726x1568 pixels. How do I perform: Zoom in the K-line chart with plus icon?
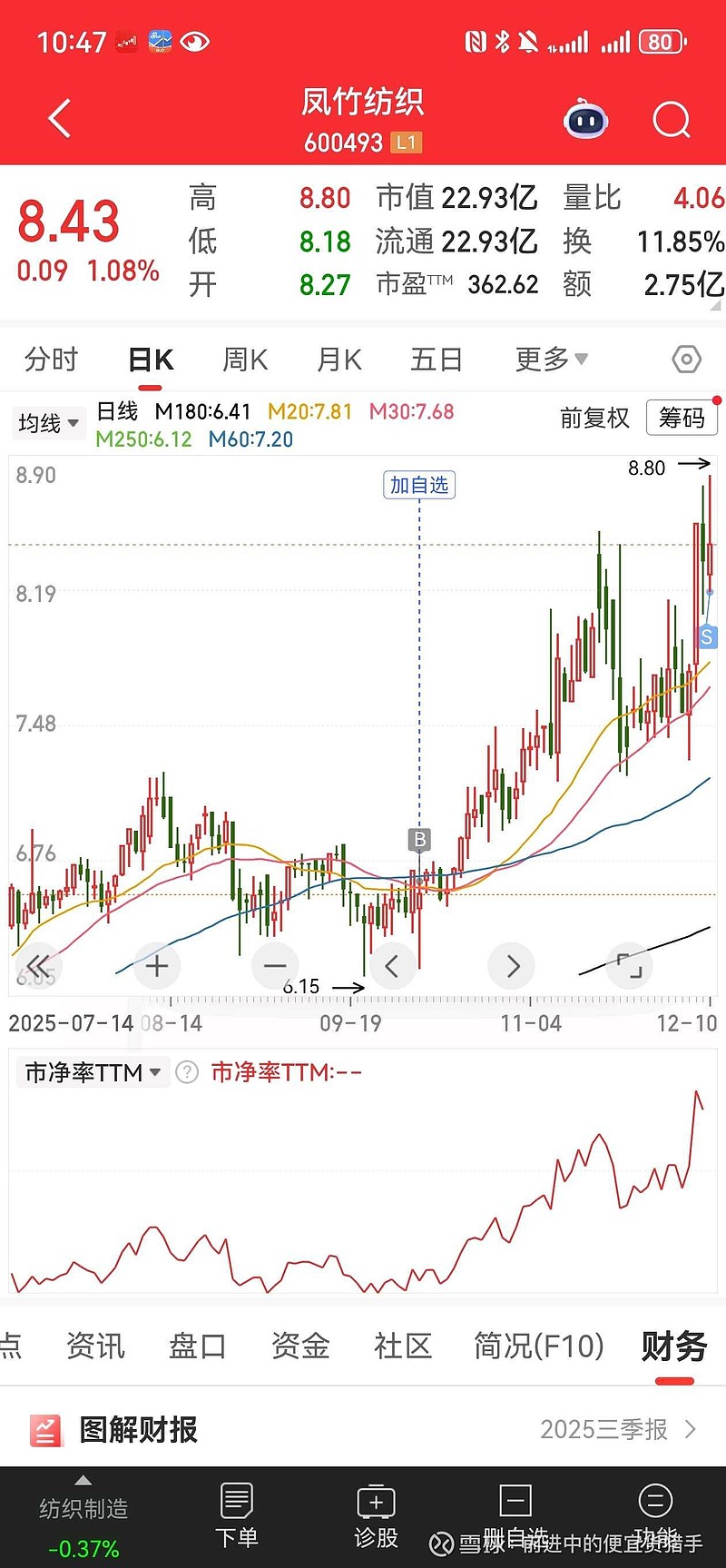pyautogui.click(x=156, y=966)
